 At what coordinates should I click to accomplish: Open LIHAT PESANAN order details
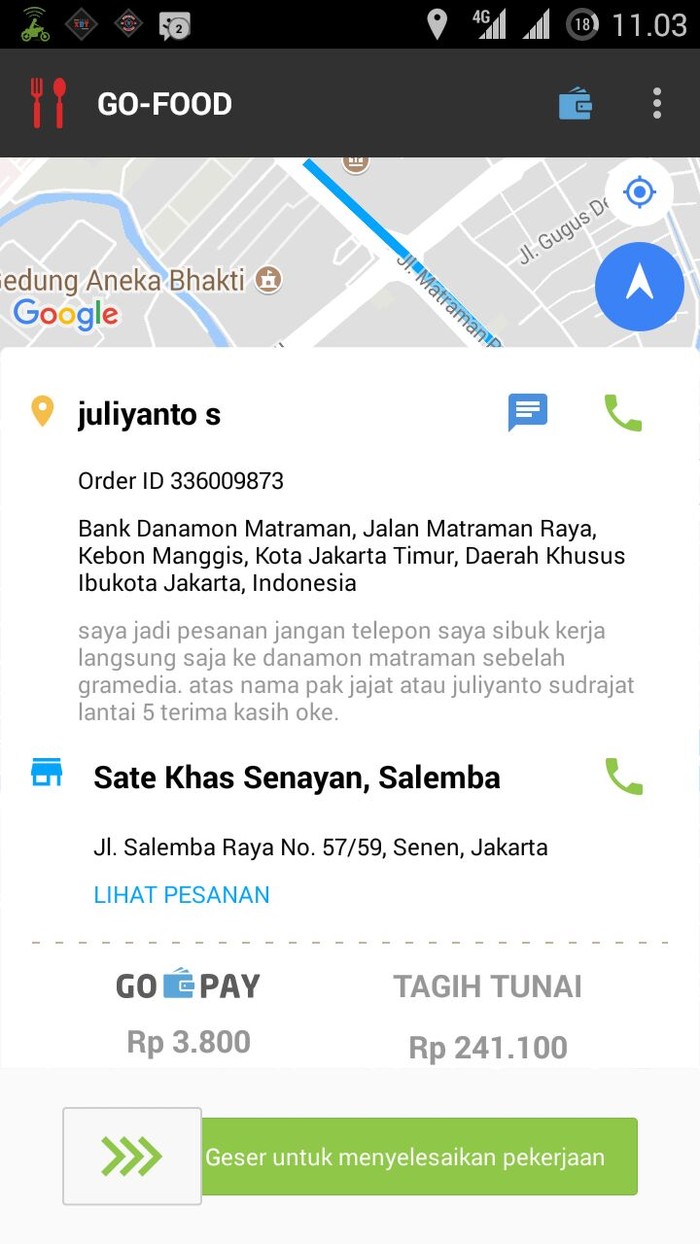click(x=182, y=895)
